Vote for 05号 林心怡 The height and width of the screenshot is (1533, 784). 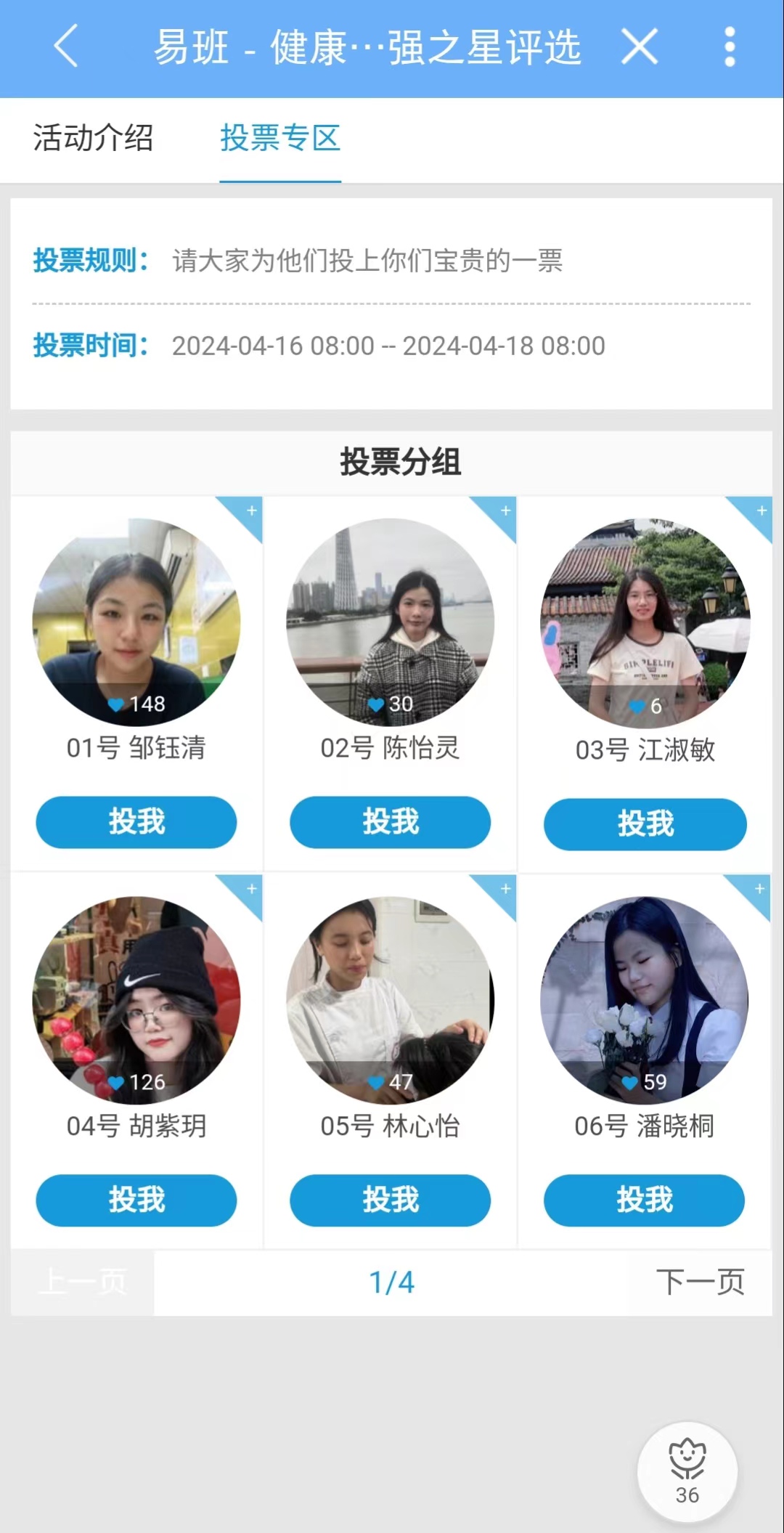coord(391,1200)
